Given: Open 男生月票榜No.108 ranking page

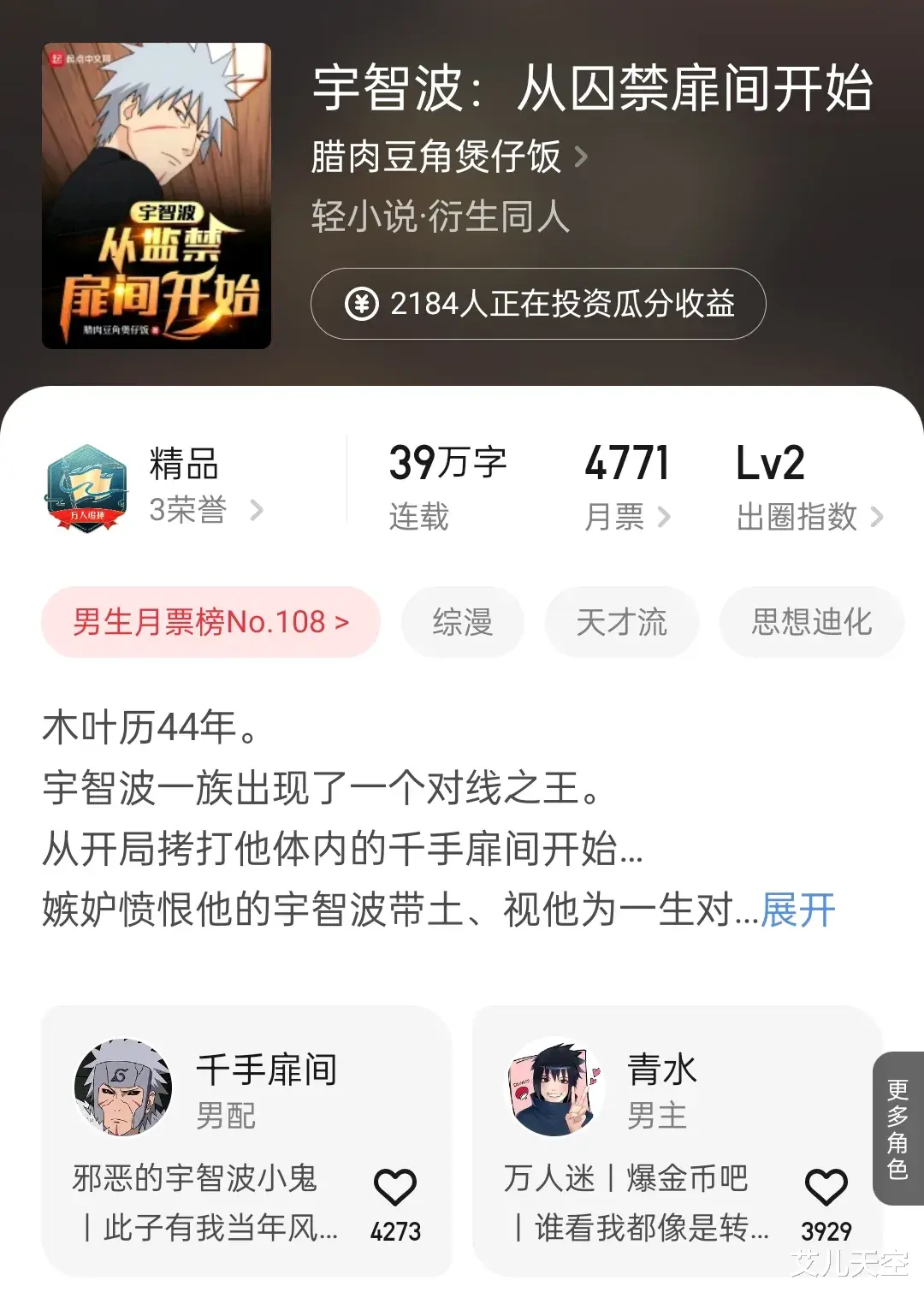Looking at the screenshot, I should [x=210, y=622].
